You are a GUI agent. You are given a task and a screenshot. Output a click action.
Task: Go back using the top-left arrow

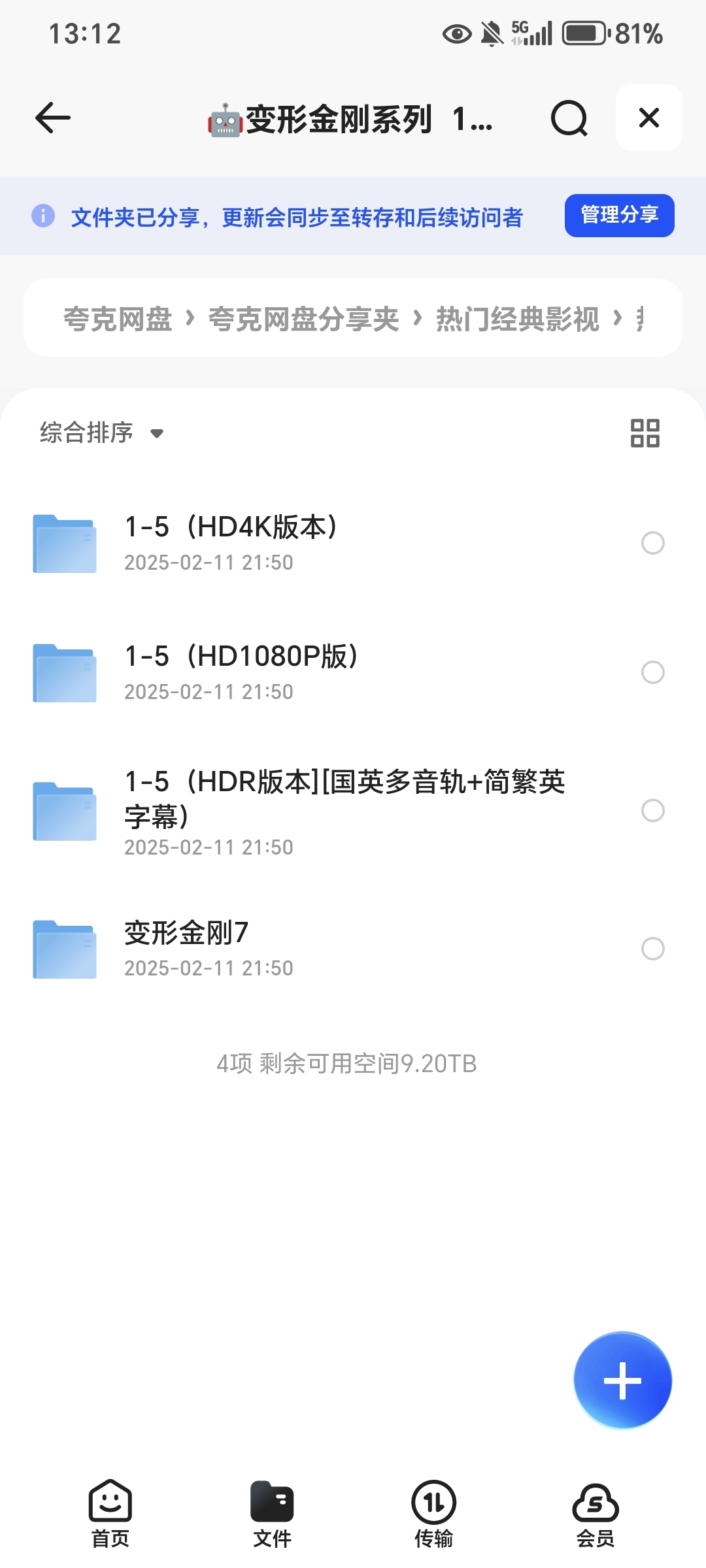(52, 118)
